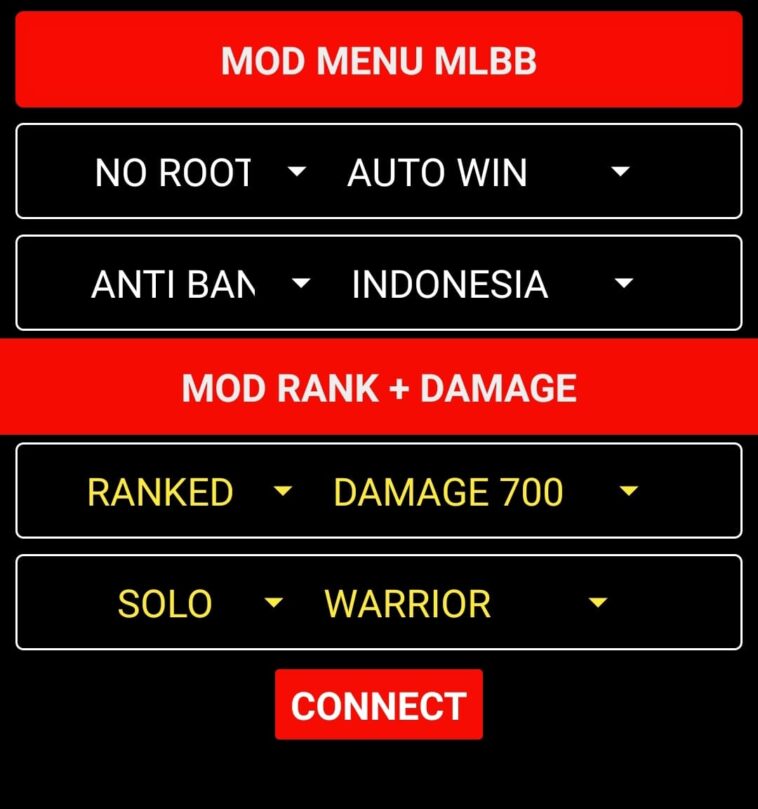Screen dimensions: 758x809
Task: Click the ANTI BAN dropdown arrow icon
Action: point(301,284)
